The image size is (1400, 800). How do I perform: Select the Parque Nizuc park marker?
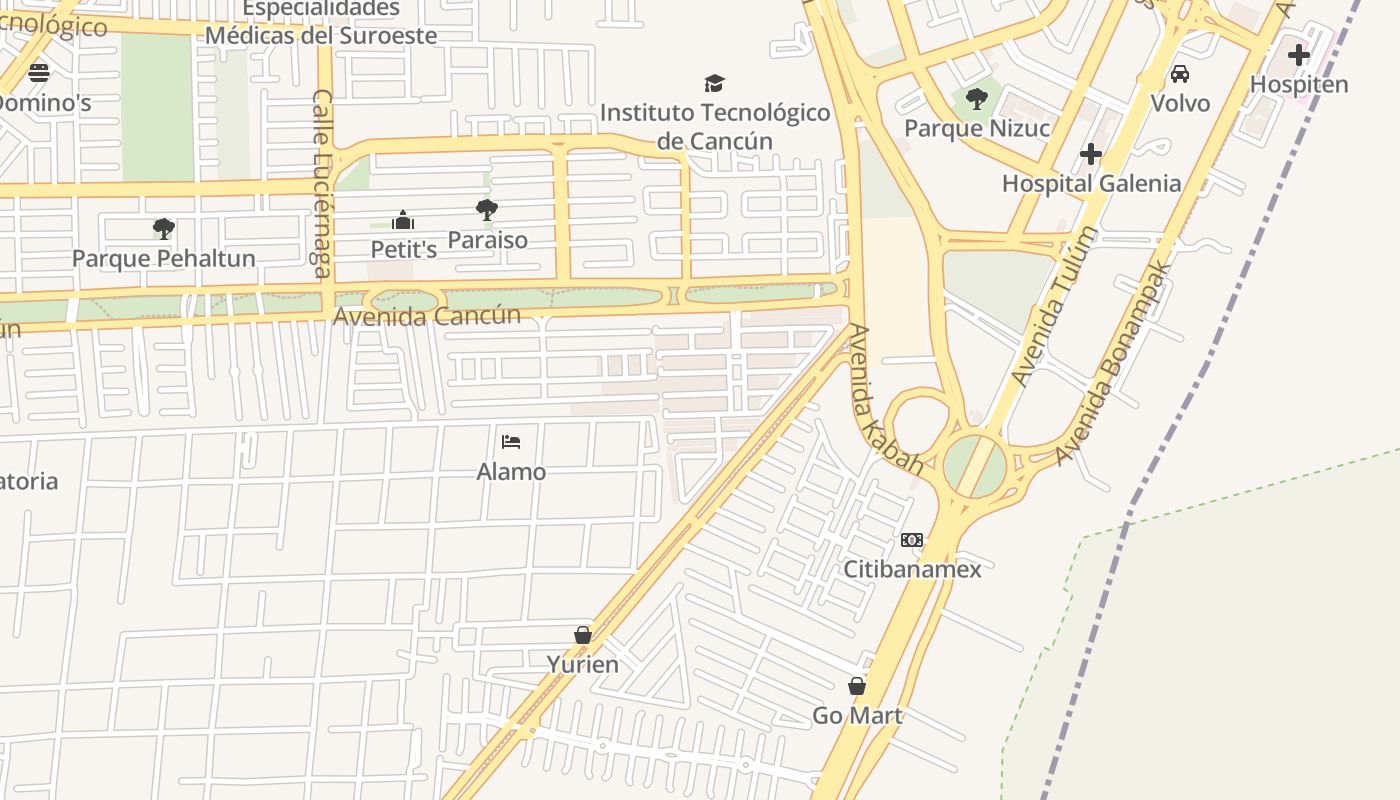pyautogui.click(x=977, y=99)
